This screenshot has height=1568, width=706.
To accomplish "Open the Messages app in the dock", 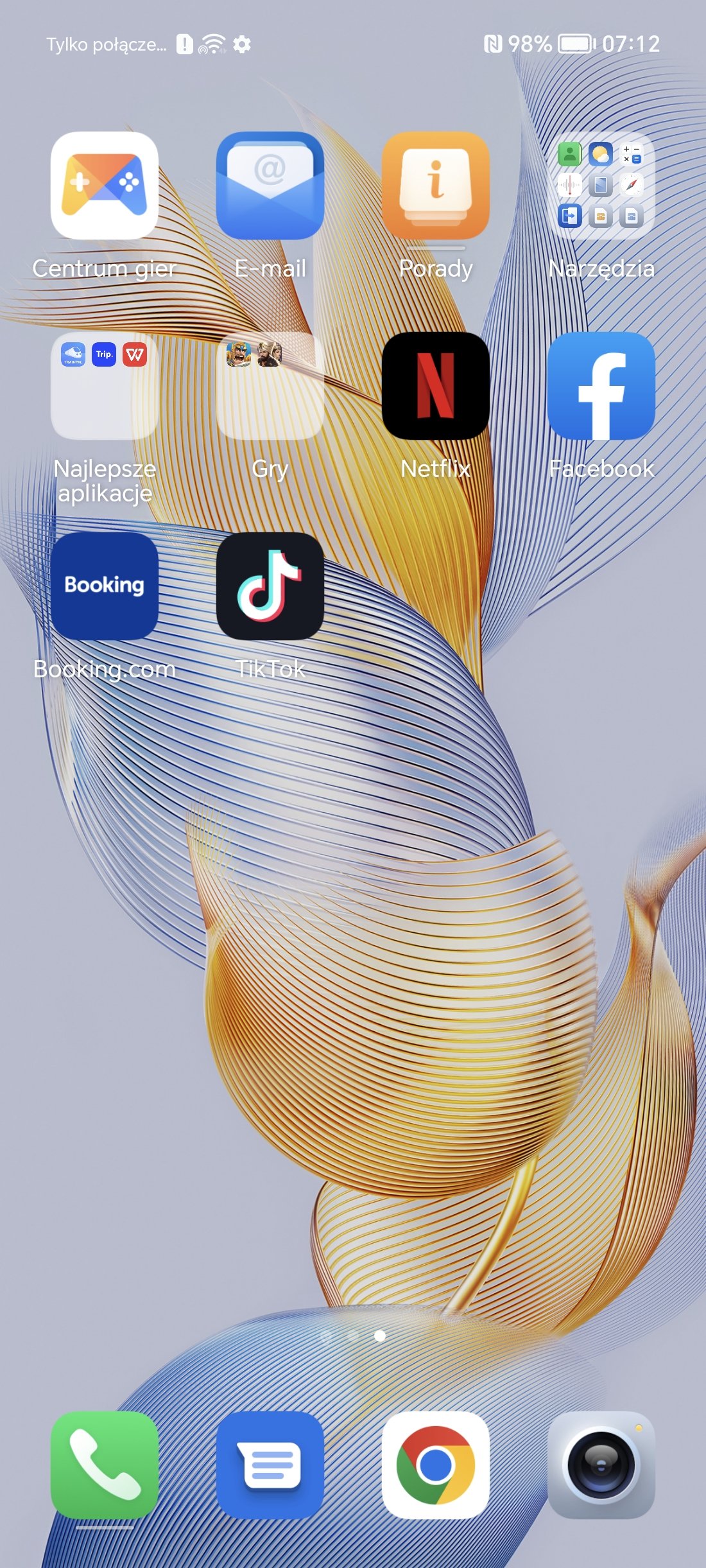I will pos(270,1465).
